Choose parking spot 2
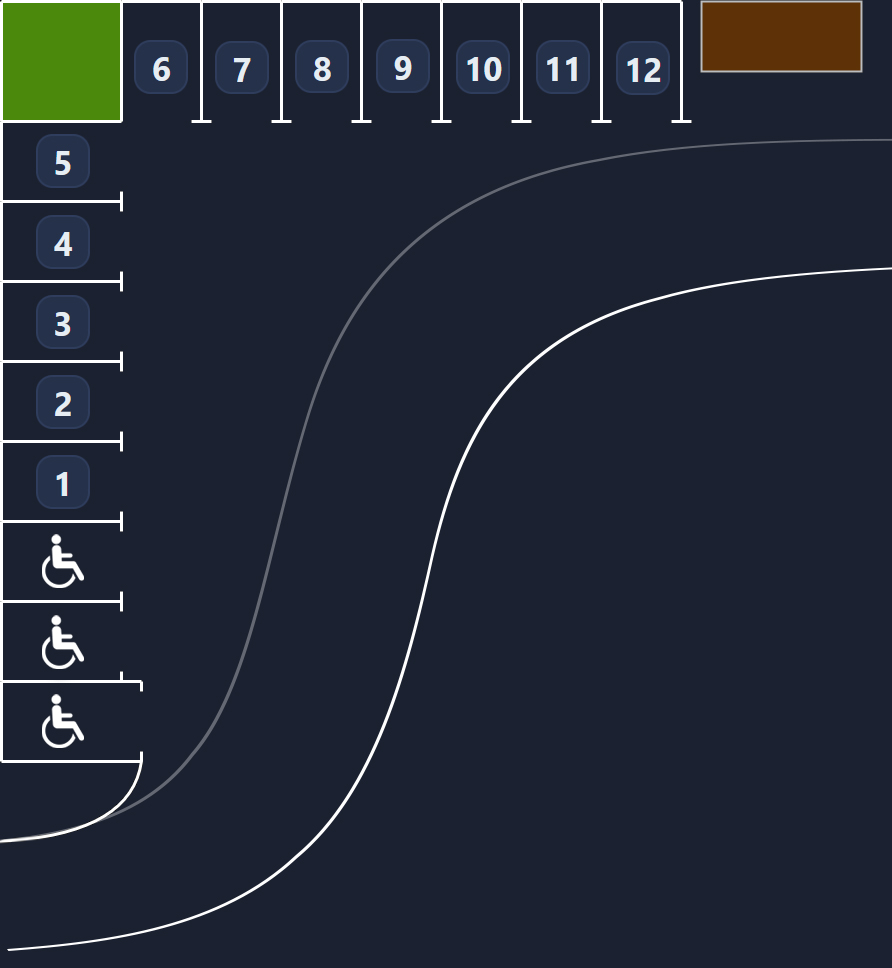The width and height of the screenshot is (892, 968). pos(63,402)
